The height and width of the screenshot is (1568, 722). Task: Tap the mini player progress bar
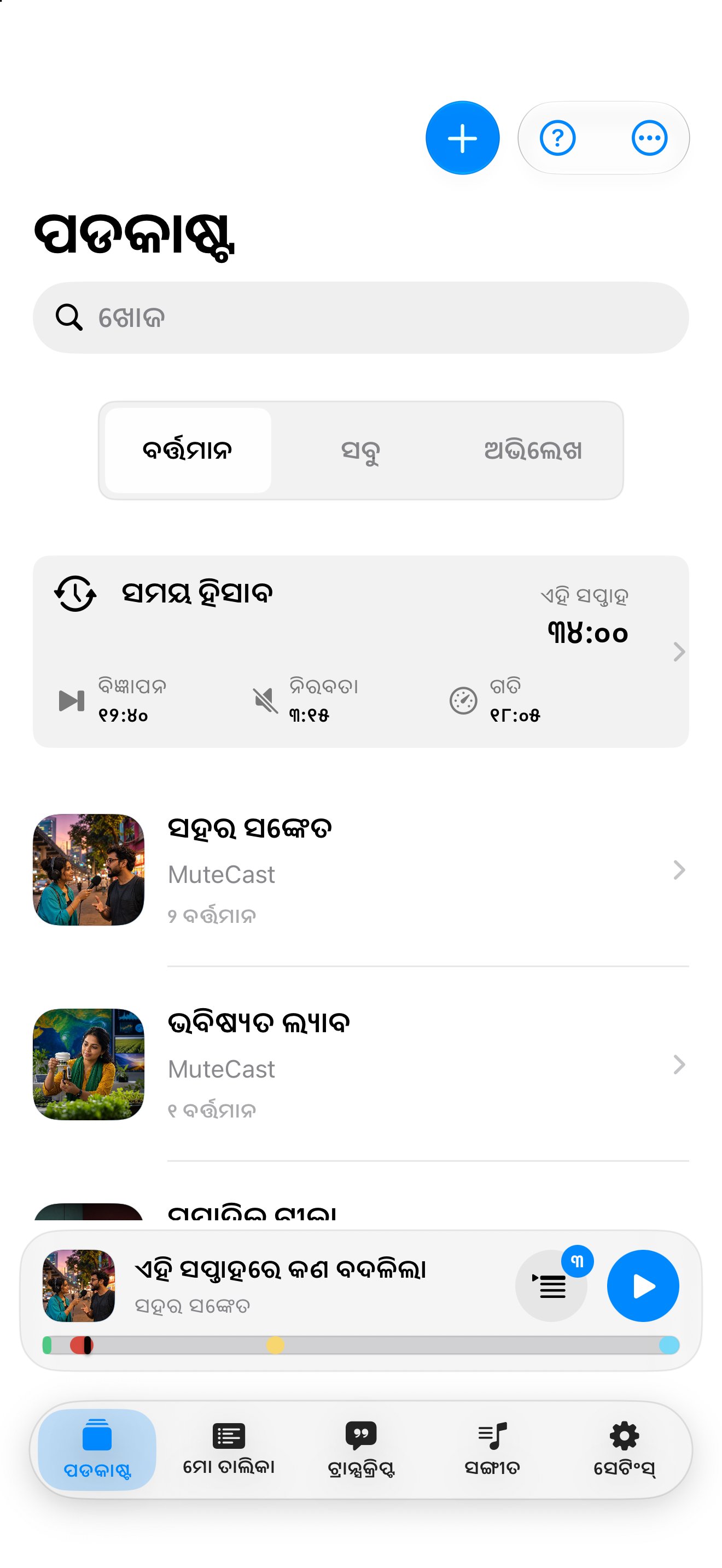(361, 1345)
